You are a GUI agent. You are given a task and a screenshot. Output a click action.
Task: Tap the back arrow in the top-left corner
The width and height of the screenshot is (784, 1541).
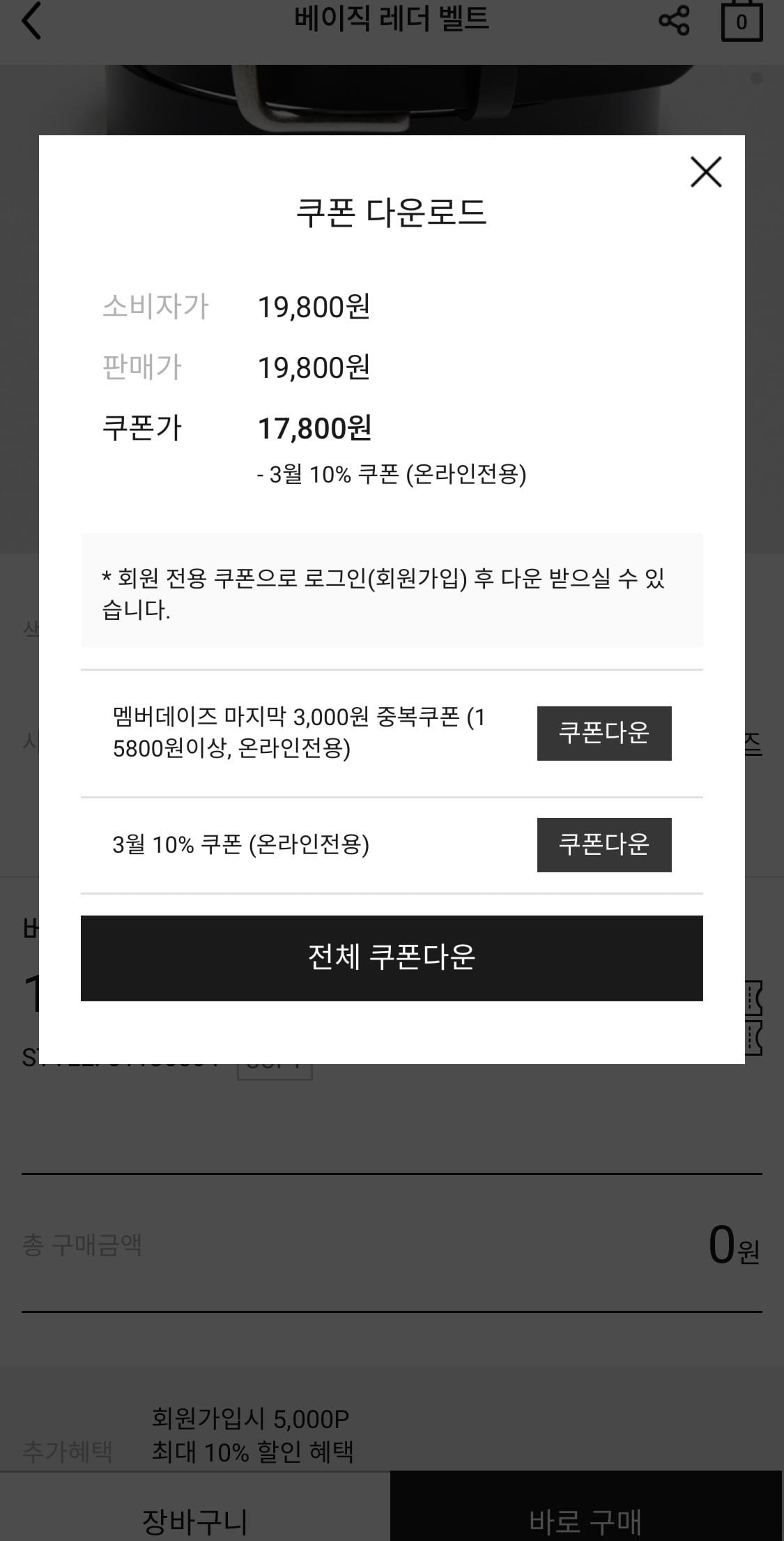pos(31,21)
